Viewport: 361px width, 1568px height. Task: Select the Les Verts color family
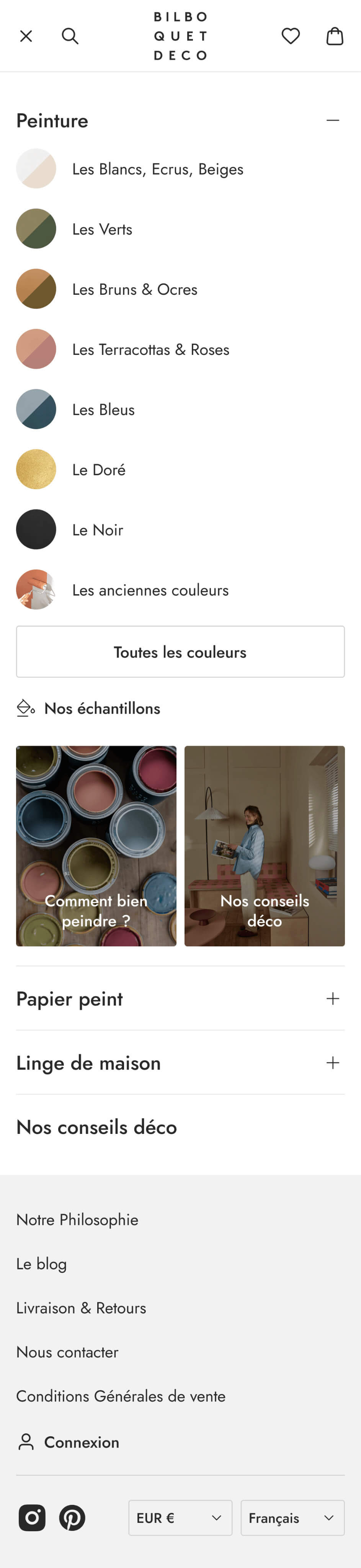102,229
